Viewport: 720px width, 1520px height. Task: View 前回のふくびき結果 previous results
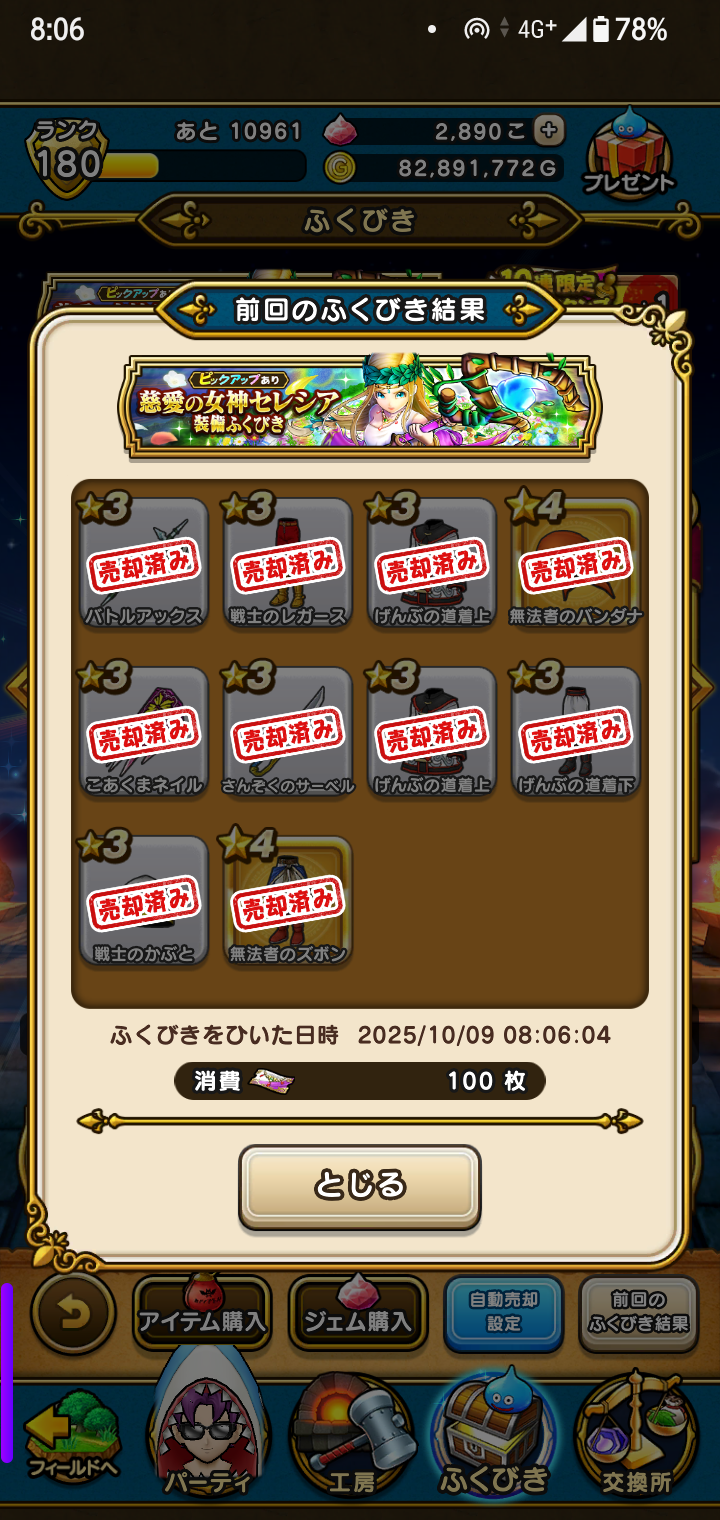[639, 1313]
